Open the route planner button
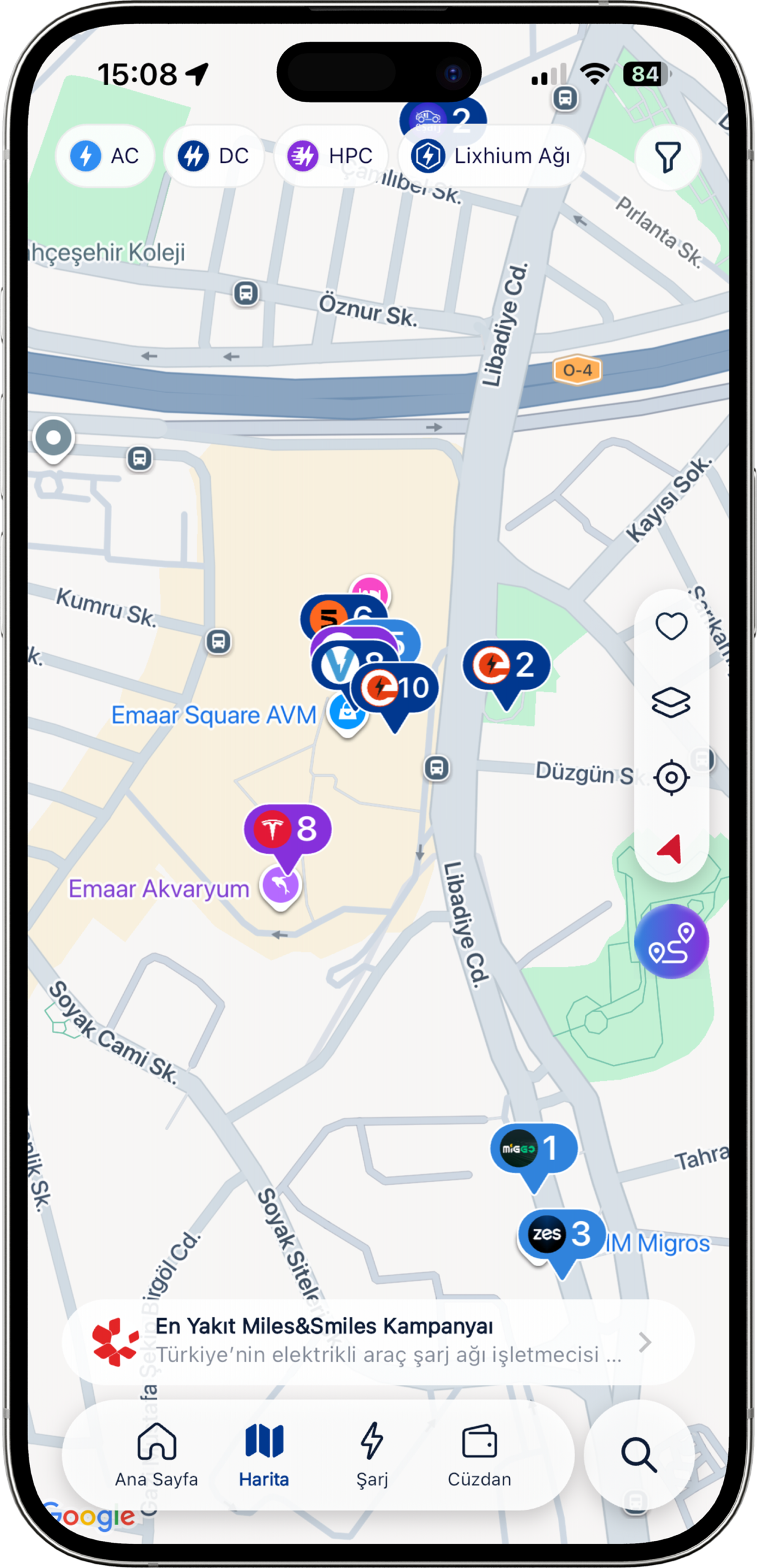This screenshot has width=757, height=1568. [x=671, y=941]
